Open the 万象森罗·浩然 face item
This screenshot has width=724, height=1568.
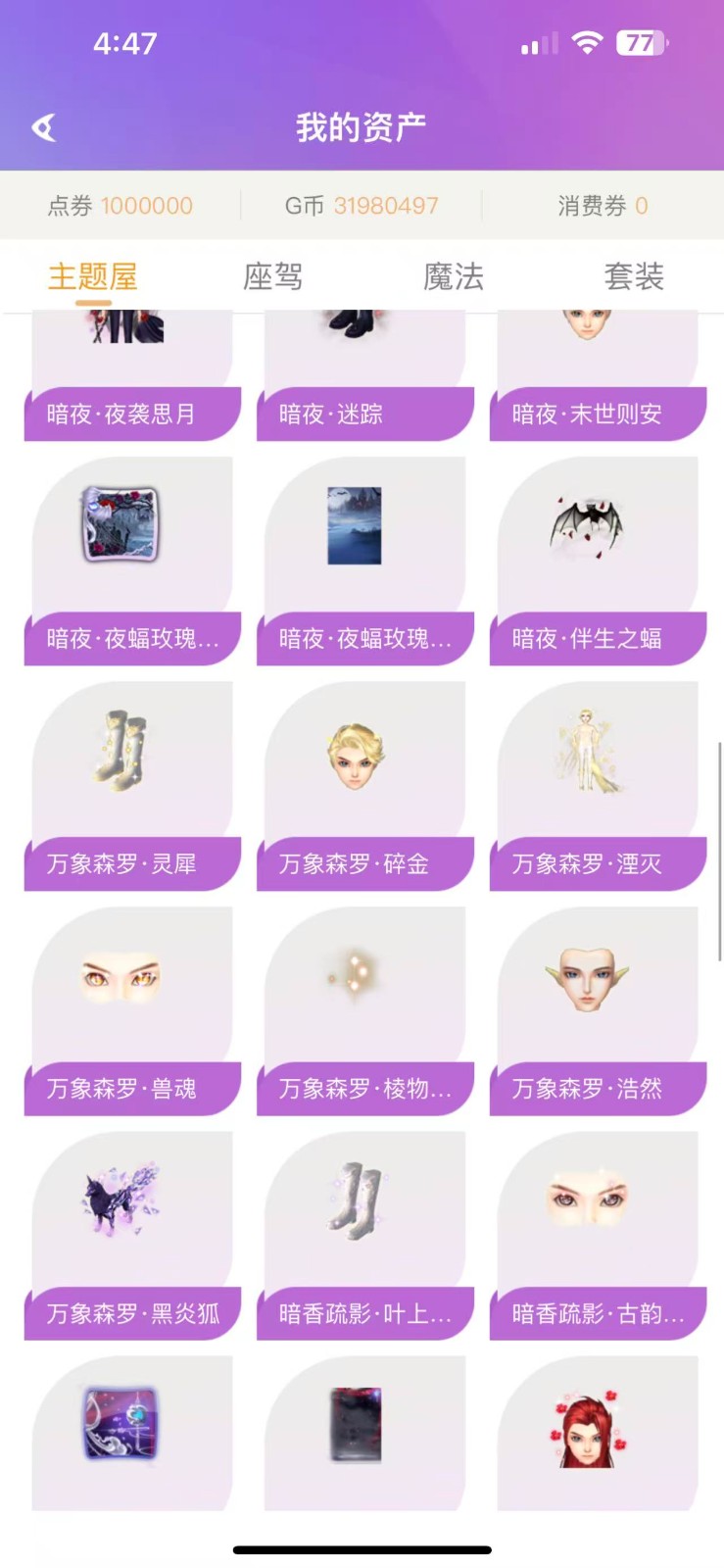click(x=598, y=1010)
